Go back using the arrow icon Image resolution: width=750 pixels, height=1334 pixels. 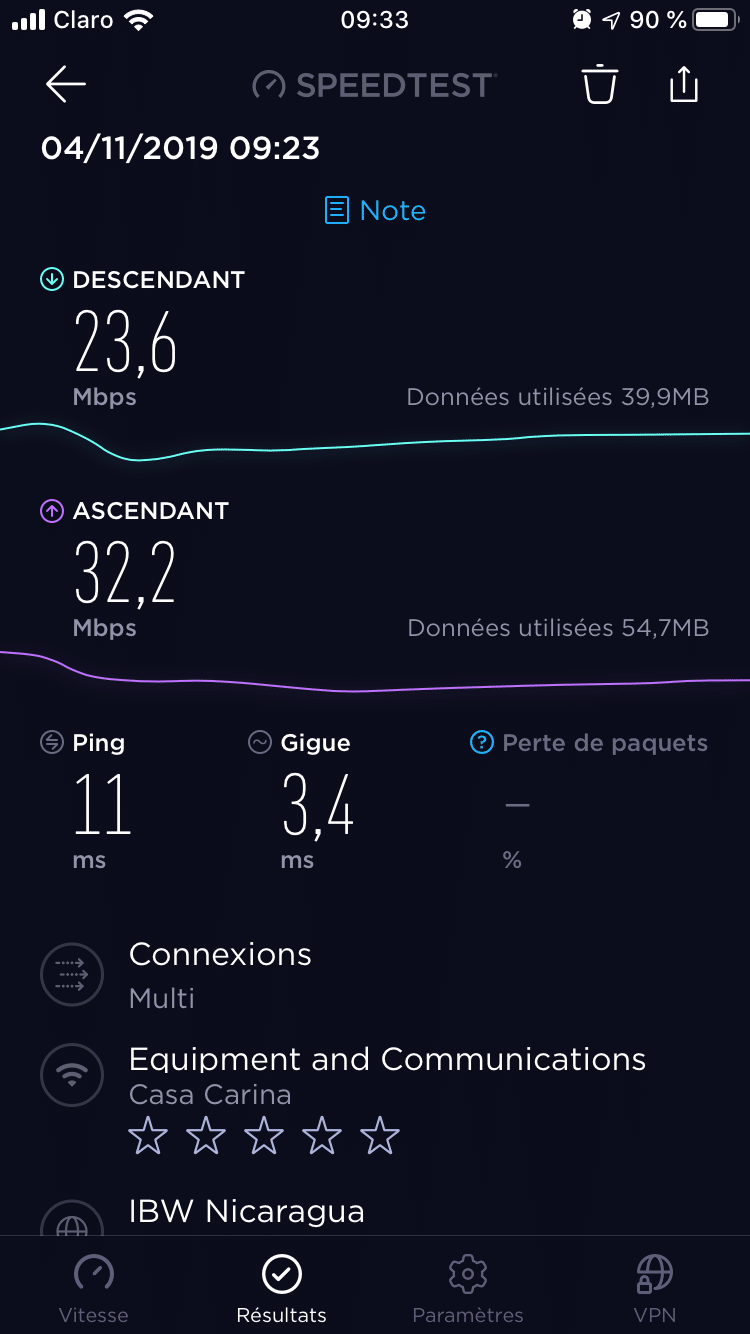coord(66,85)
